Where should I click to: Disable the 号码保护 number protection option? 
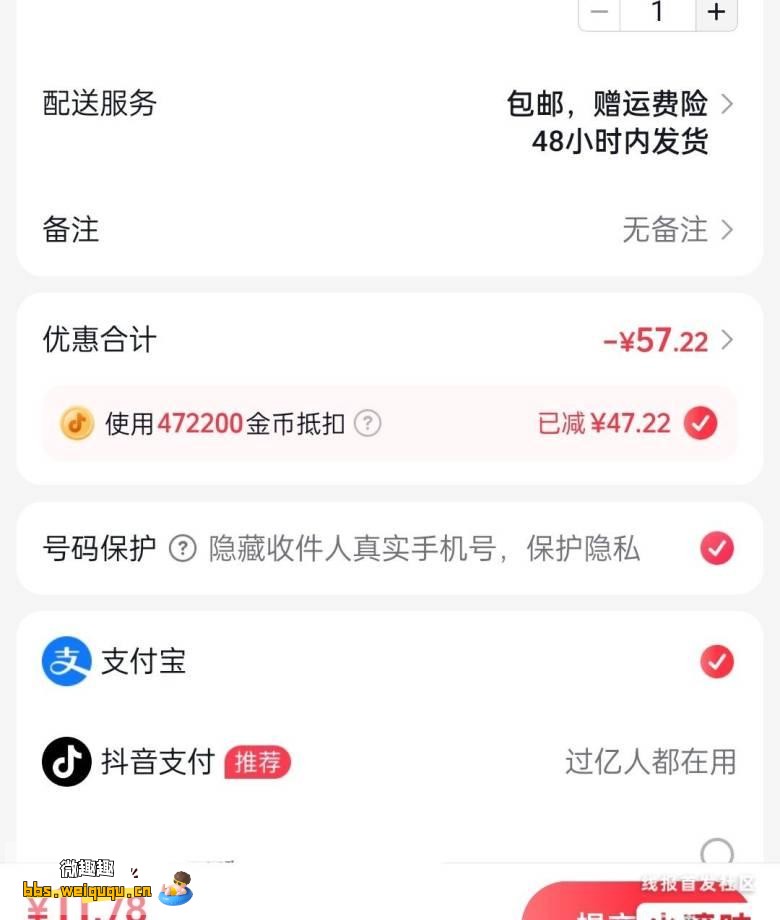click(716, 548)
